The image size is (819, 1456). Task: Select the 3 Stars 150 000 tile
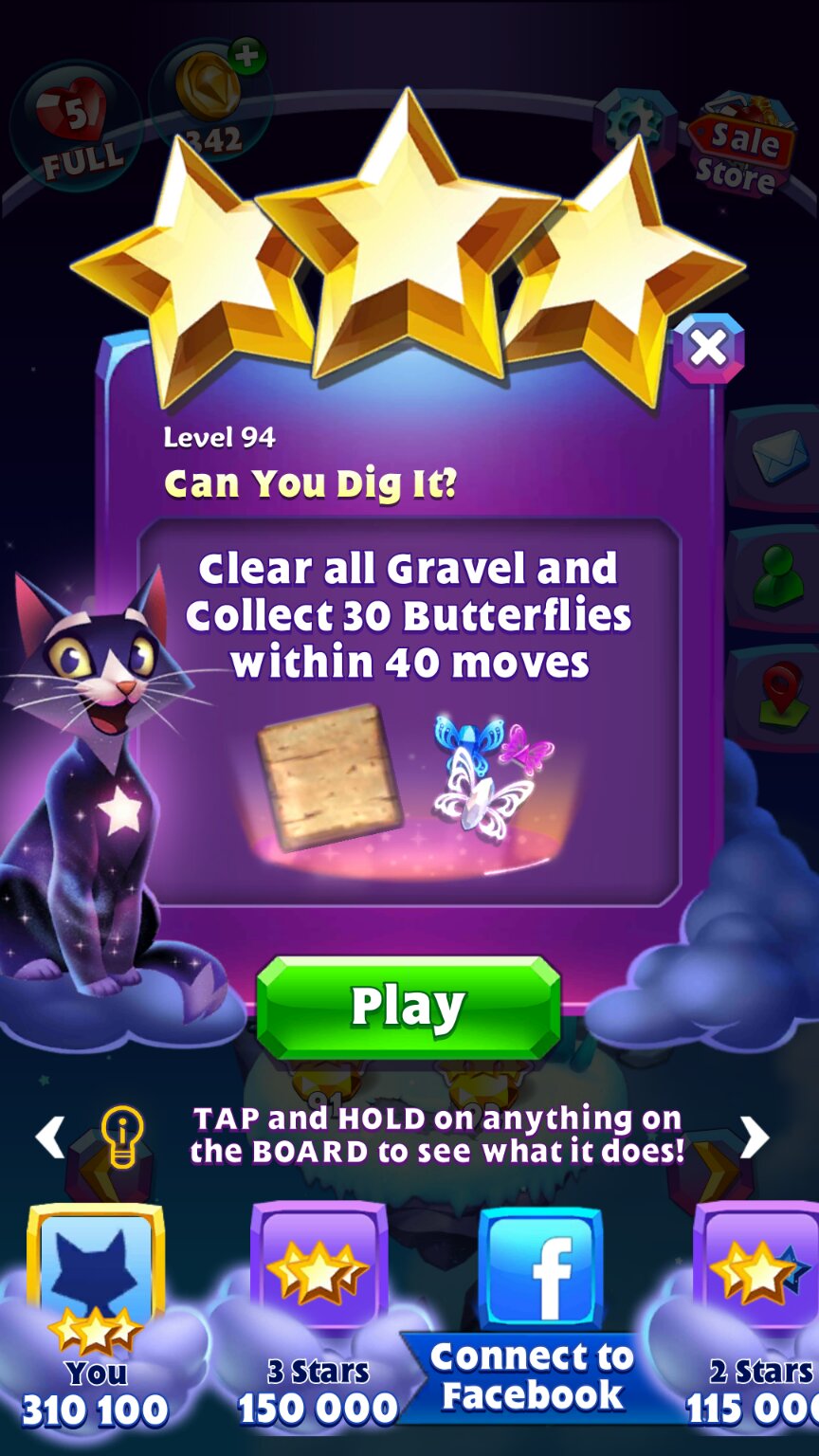pyautogui.click(x=318, y=1313)
